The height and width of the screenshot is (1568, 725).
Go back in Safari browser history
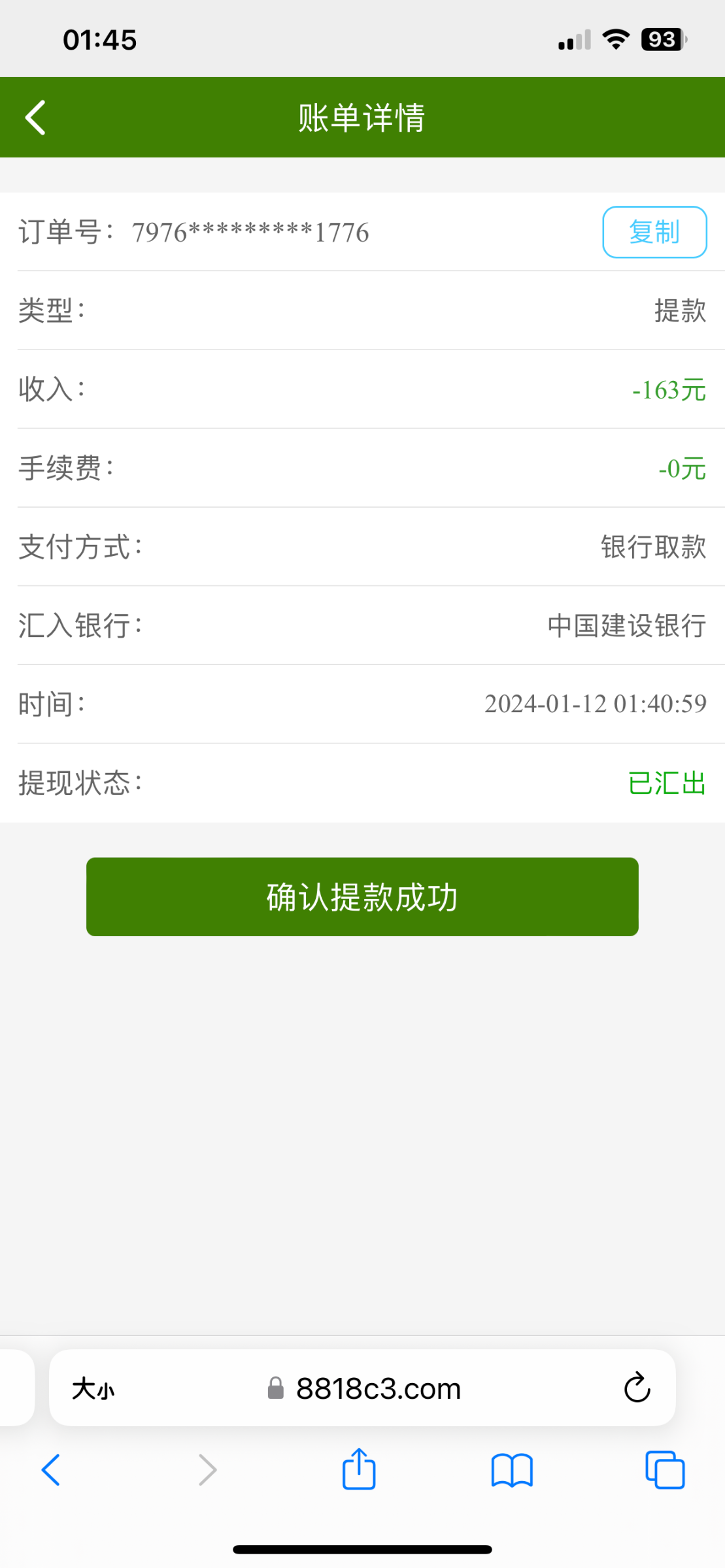tap(51, 1470)
